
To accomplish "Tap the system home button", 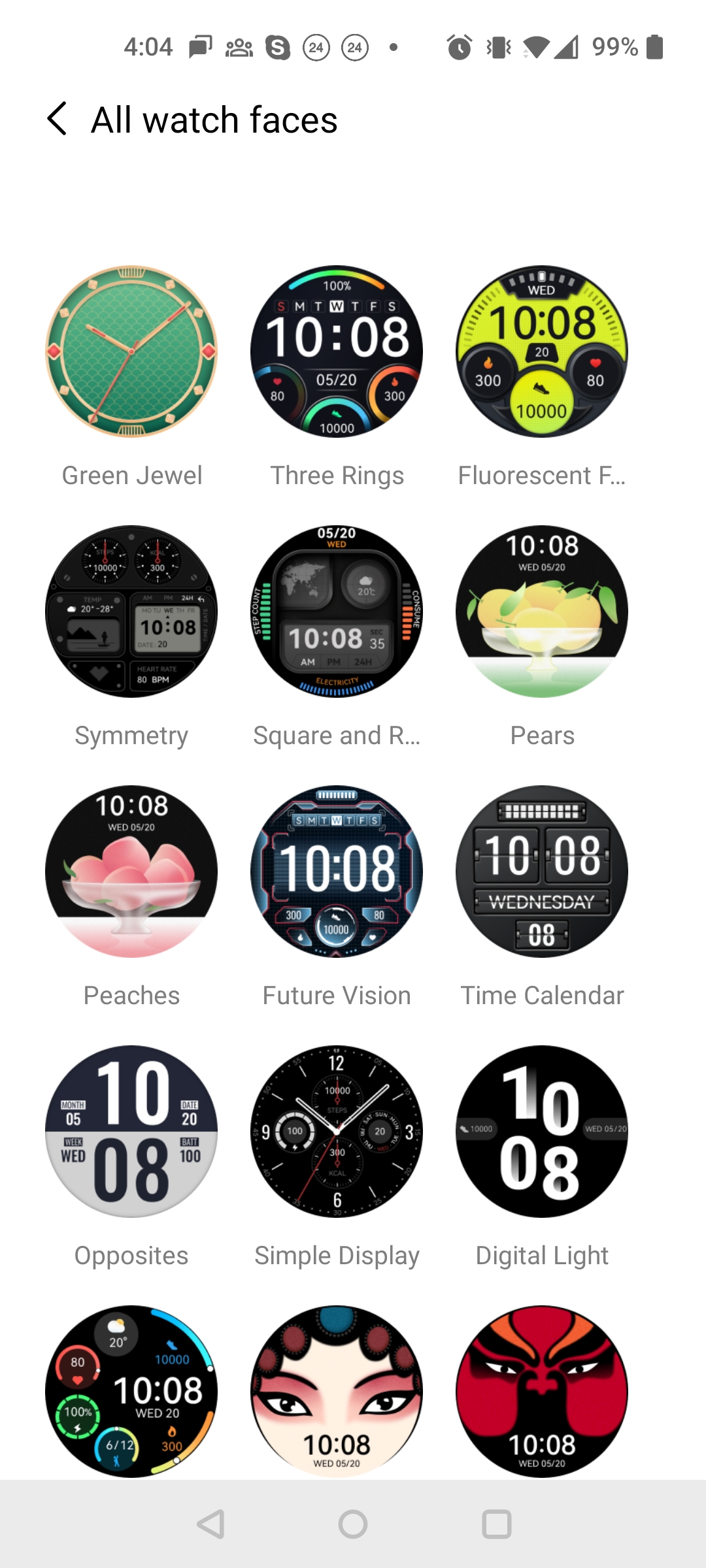I will (x=353, y=1524).
